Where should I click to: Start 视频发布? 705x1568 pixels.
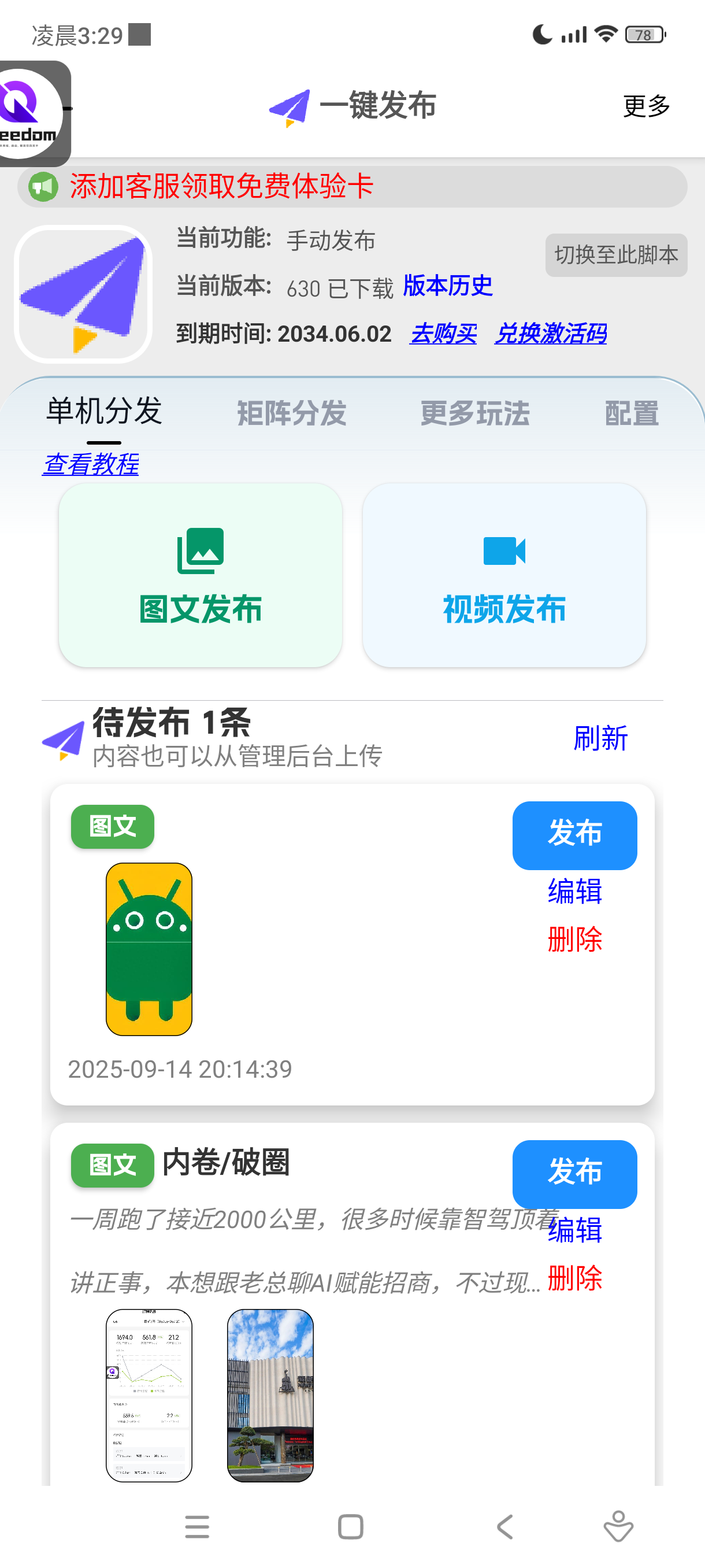point(504,575)
